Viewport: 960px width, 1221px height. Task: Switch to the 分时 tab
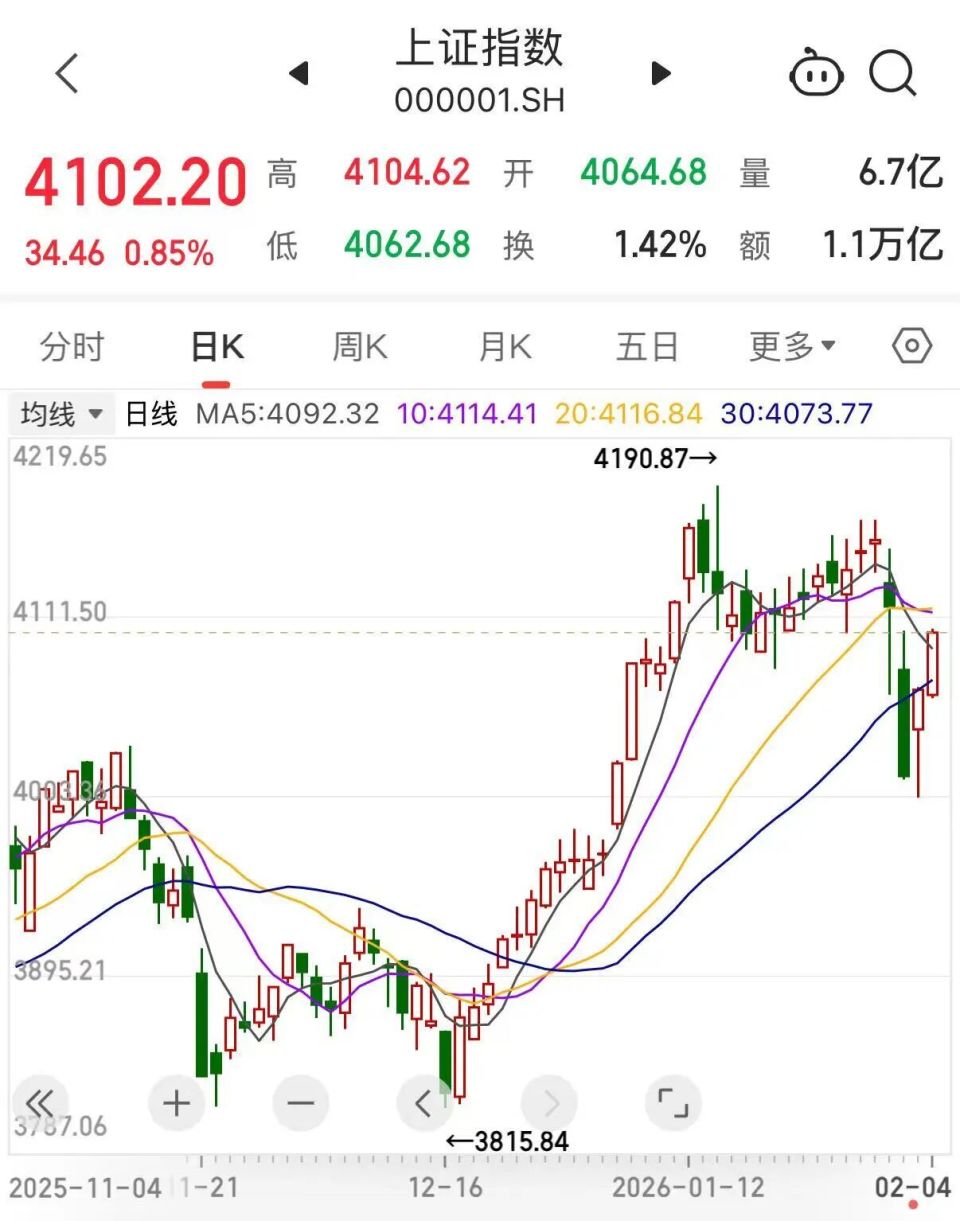(72, 345)
